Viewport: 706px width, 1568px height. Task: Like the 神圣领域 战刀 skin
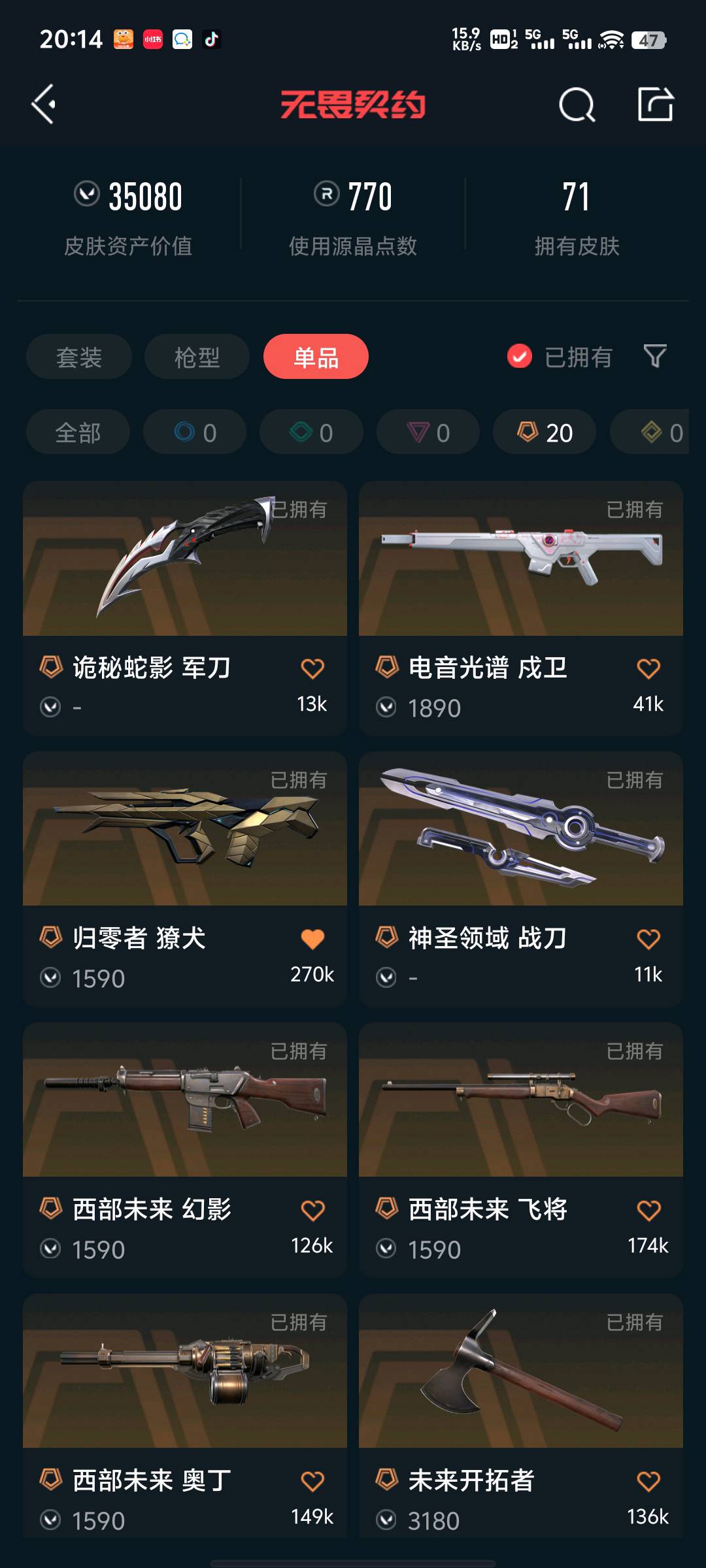point(648,939)
